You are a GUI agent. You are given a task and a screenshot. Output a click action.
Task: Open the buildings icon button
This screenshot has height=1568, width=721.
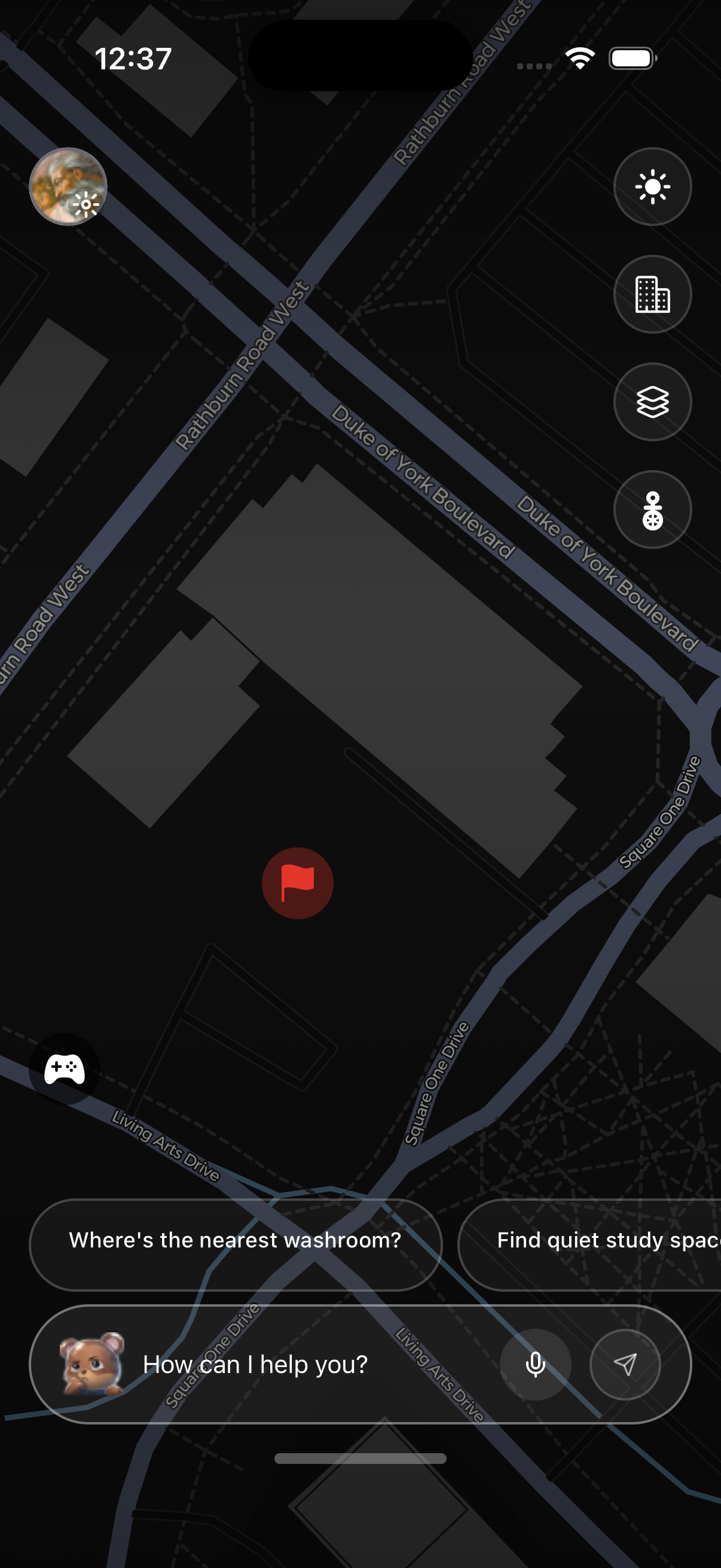pyautogui.click(x=652, y=294)
